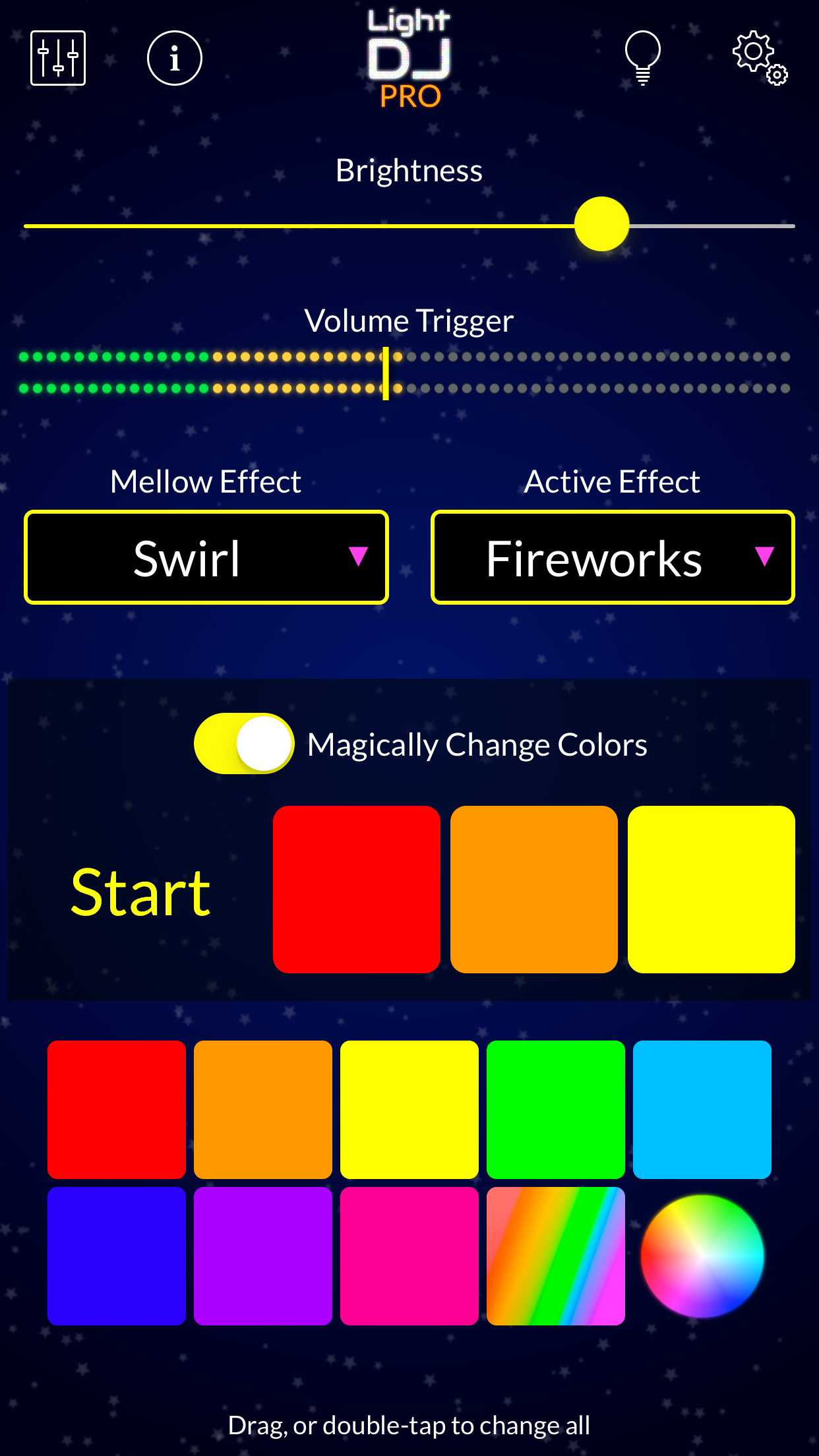Tap the Brightness slider handle

tap(601, 224)
